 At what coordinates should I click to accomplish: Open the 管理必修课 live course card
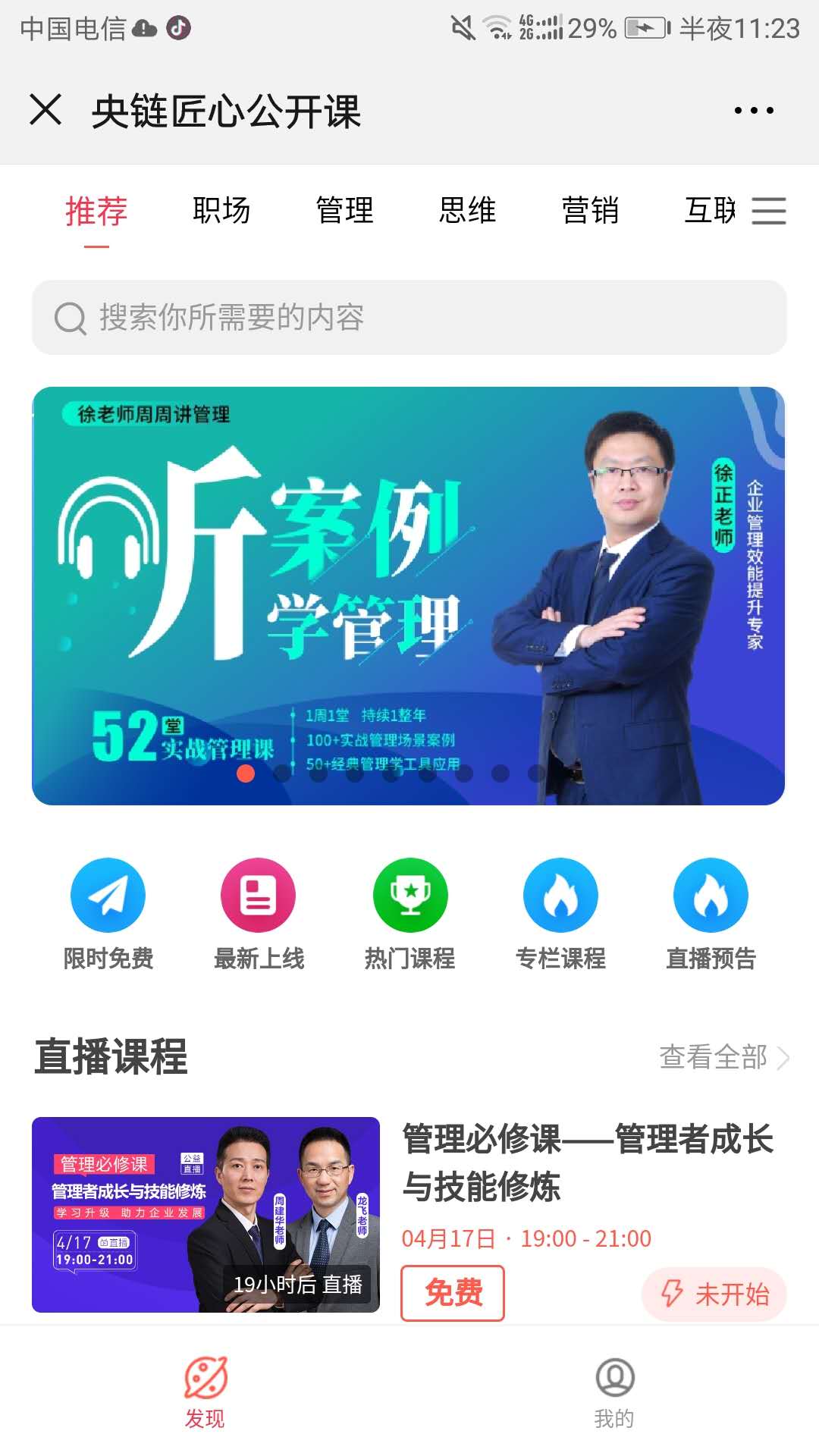click(x=206, y=1213)
